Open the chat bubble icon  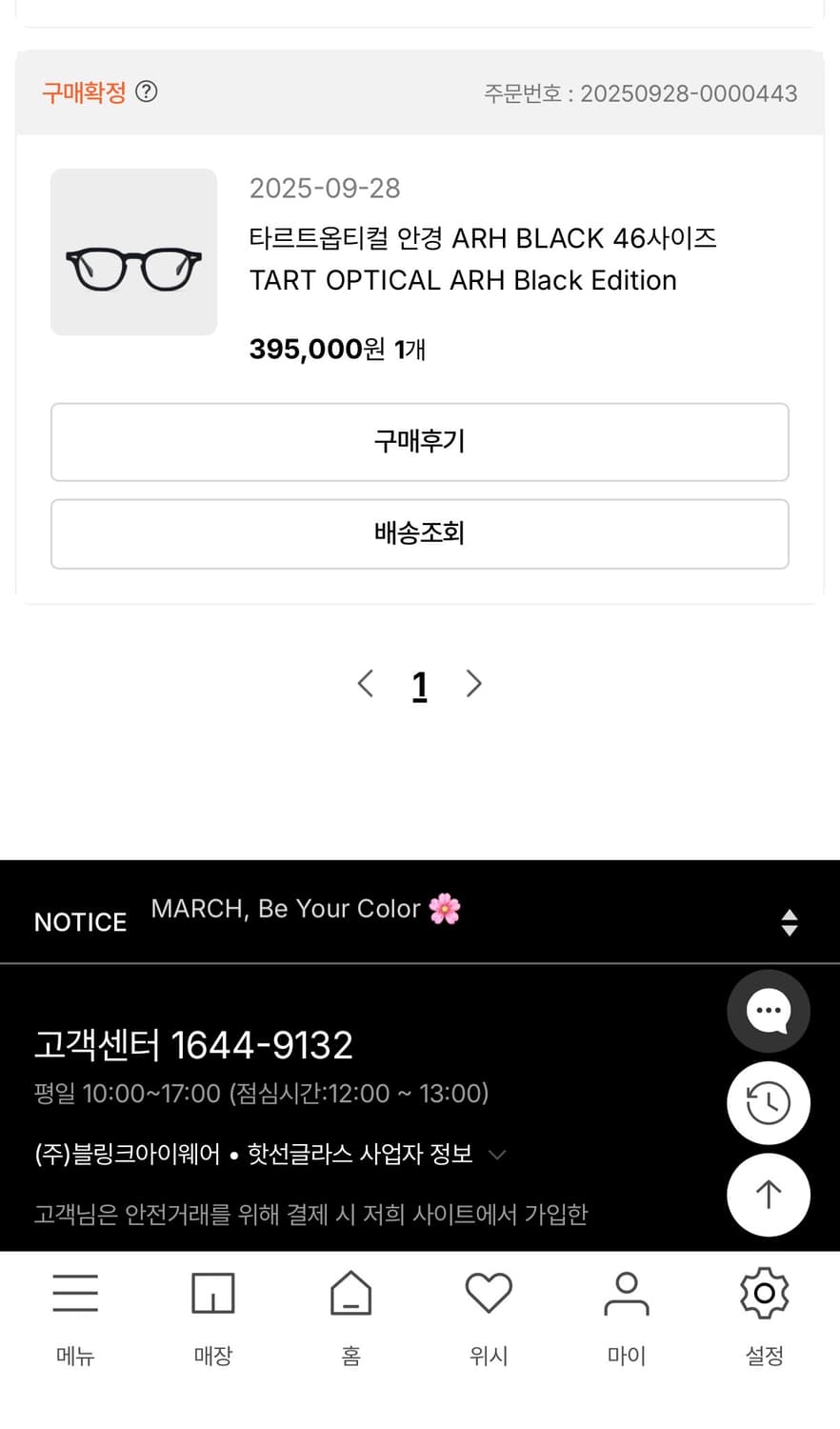769,1011
